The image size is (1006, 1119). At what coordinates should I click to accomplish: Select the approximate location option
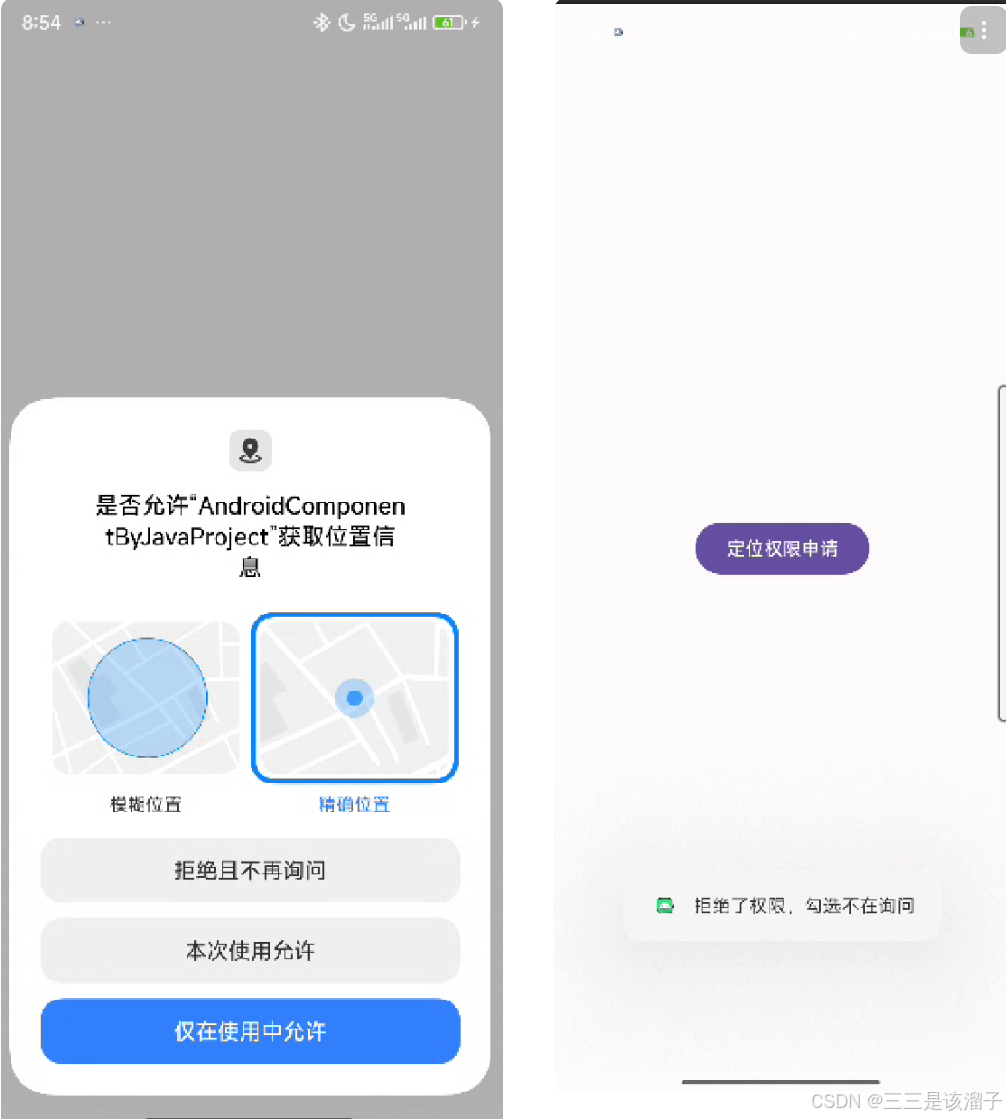tap(146, 698)
